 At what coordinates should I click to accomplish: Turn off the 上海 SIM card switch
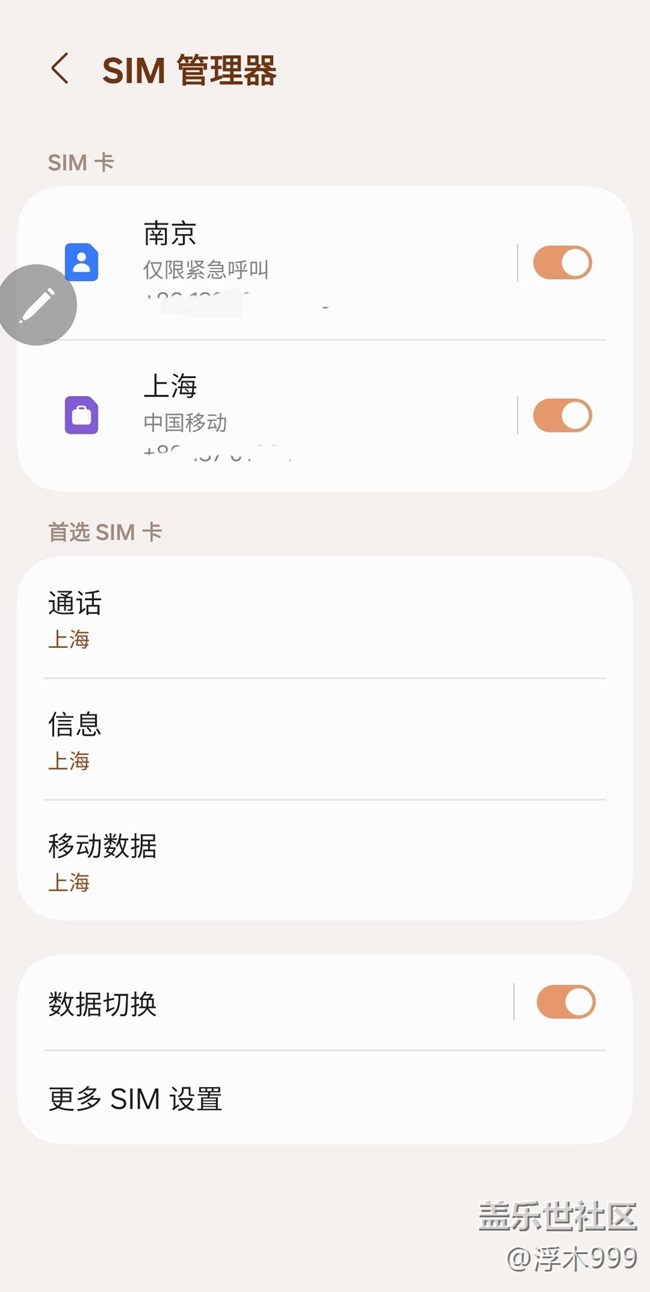coord(562,415)
